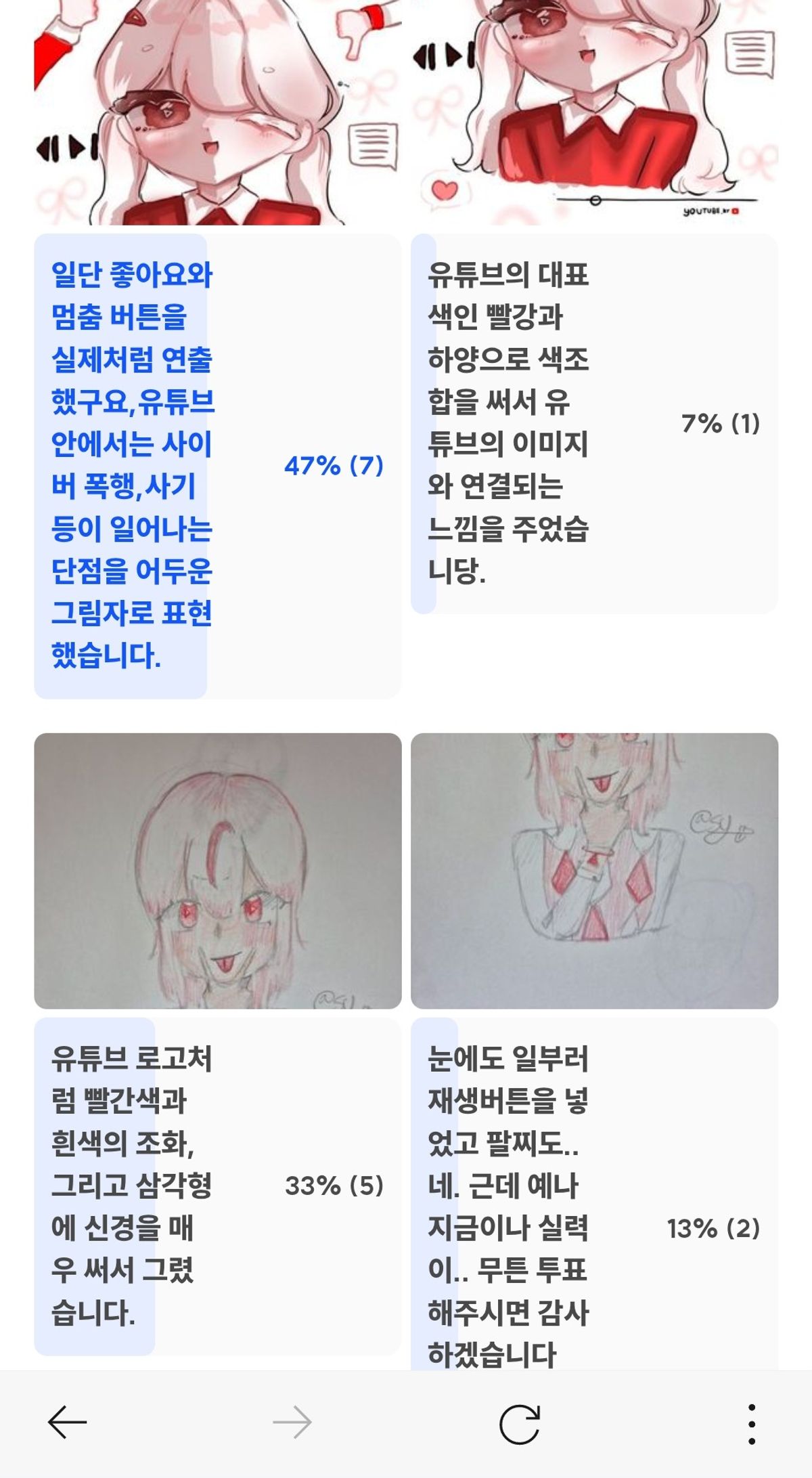The height and width of the screenshot is (1478, 812).
Task: Go back to the previous page
Action: coord(67,1422)
